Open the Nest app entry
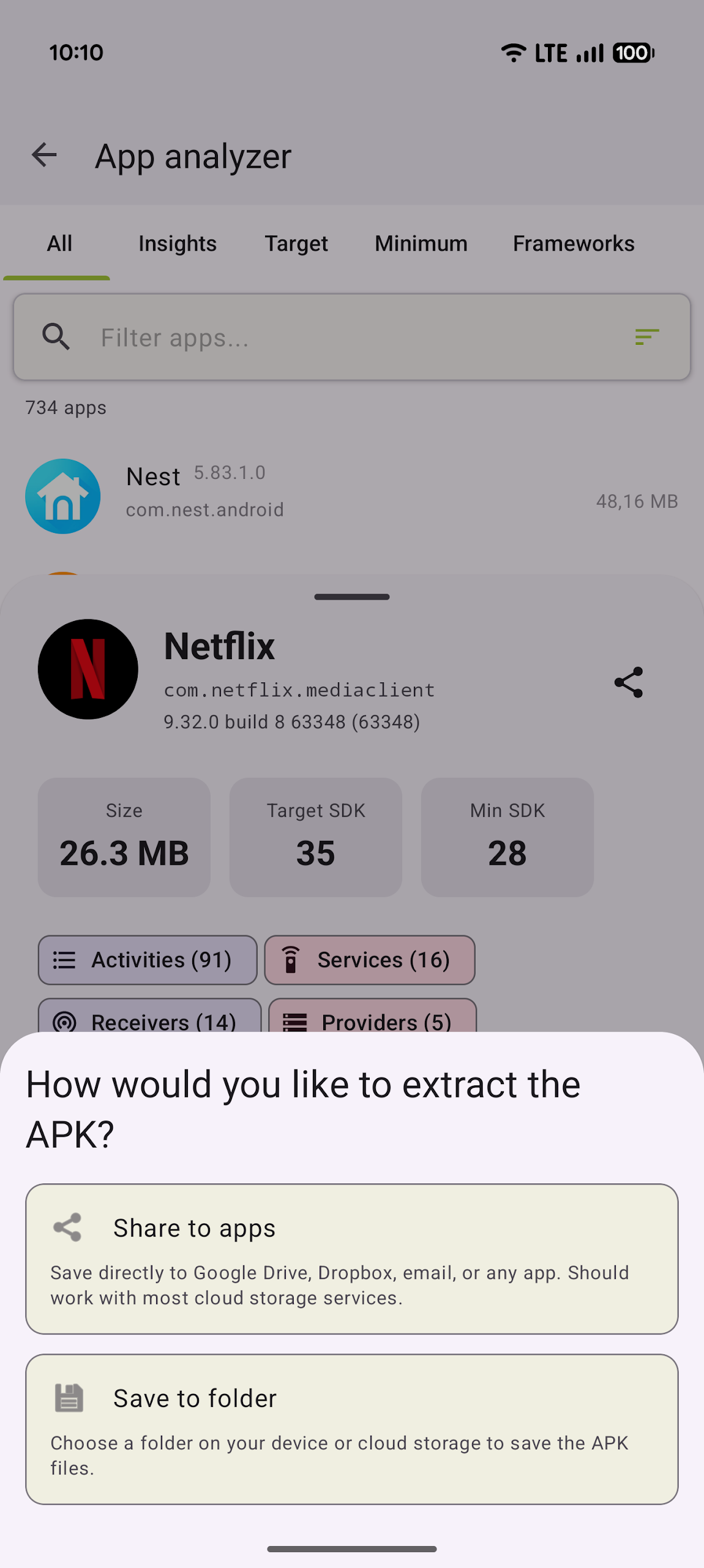Image resolution: width=704 pixels, height=1568 pixels. click(x=351, y=496)
